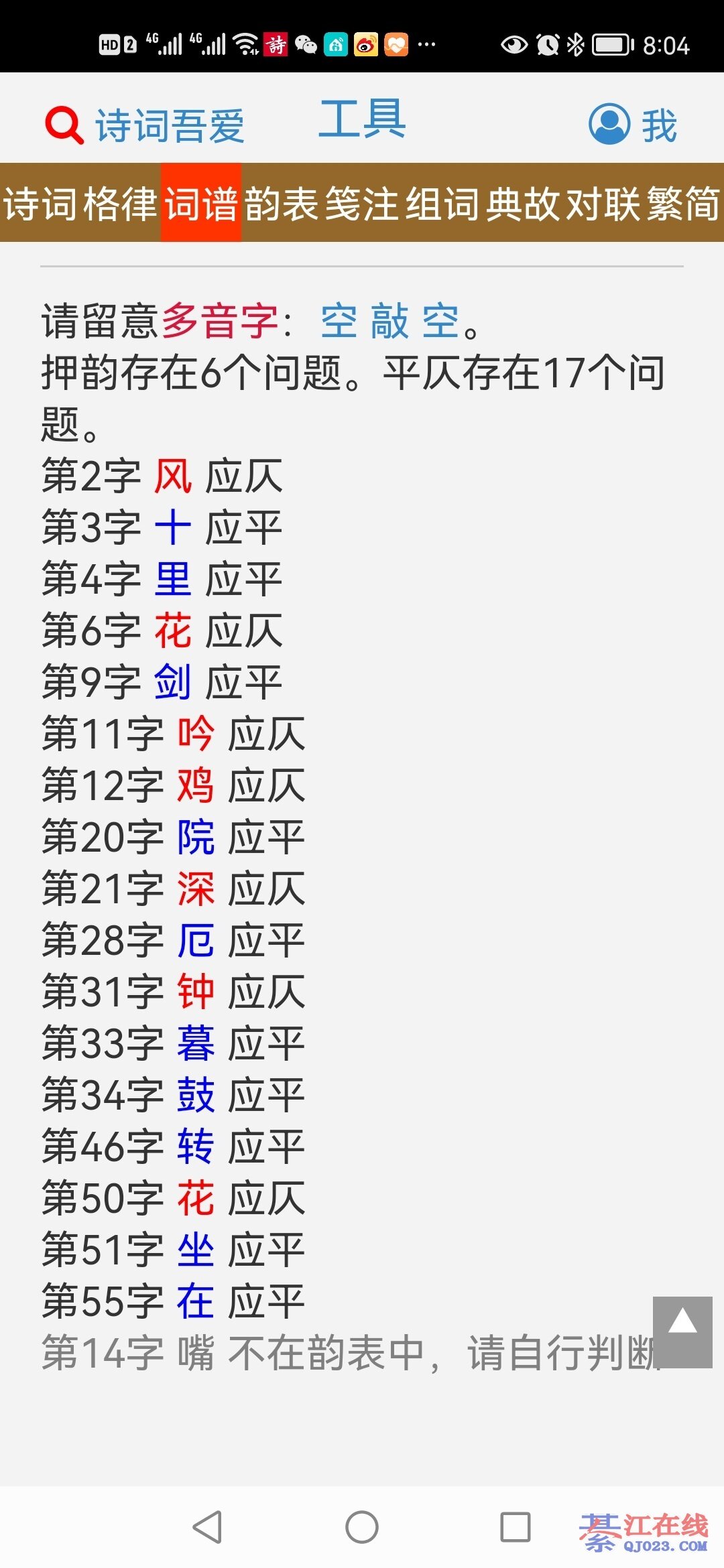This screenshot has width=724, height=1568.
Task: Open the 笺注 tab
Action: click(x=362, y=203)
